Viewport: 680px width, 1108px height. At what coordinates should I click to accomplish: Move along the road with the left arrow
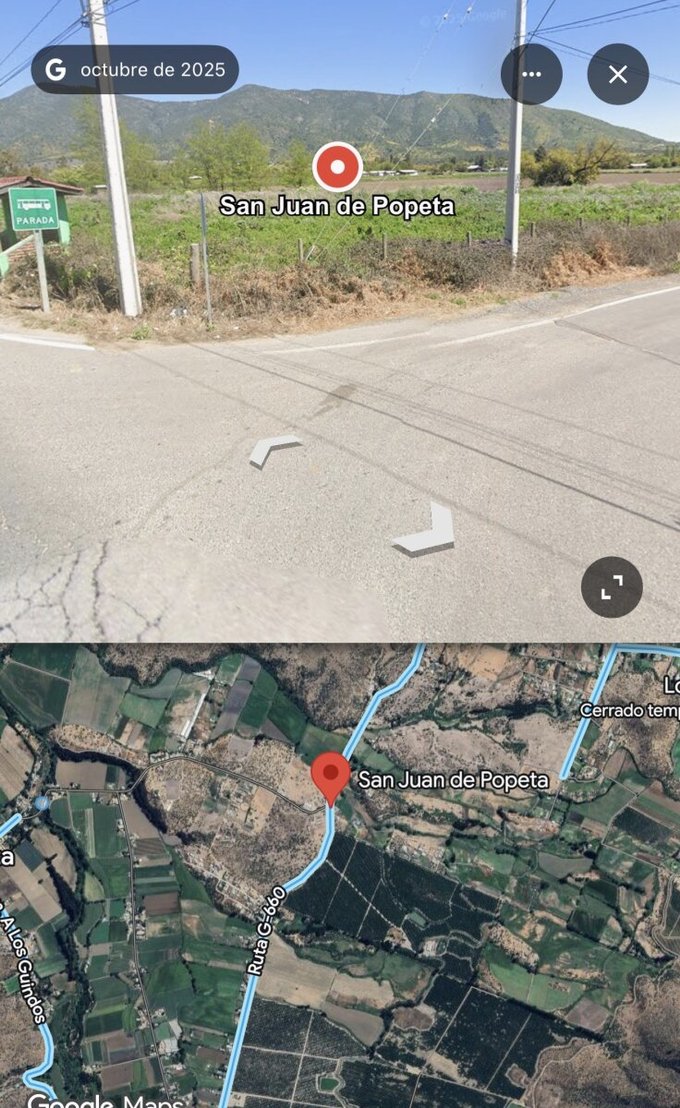tap(273, 449)
